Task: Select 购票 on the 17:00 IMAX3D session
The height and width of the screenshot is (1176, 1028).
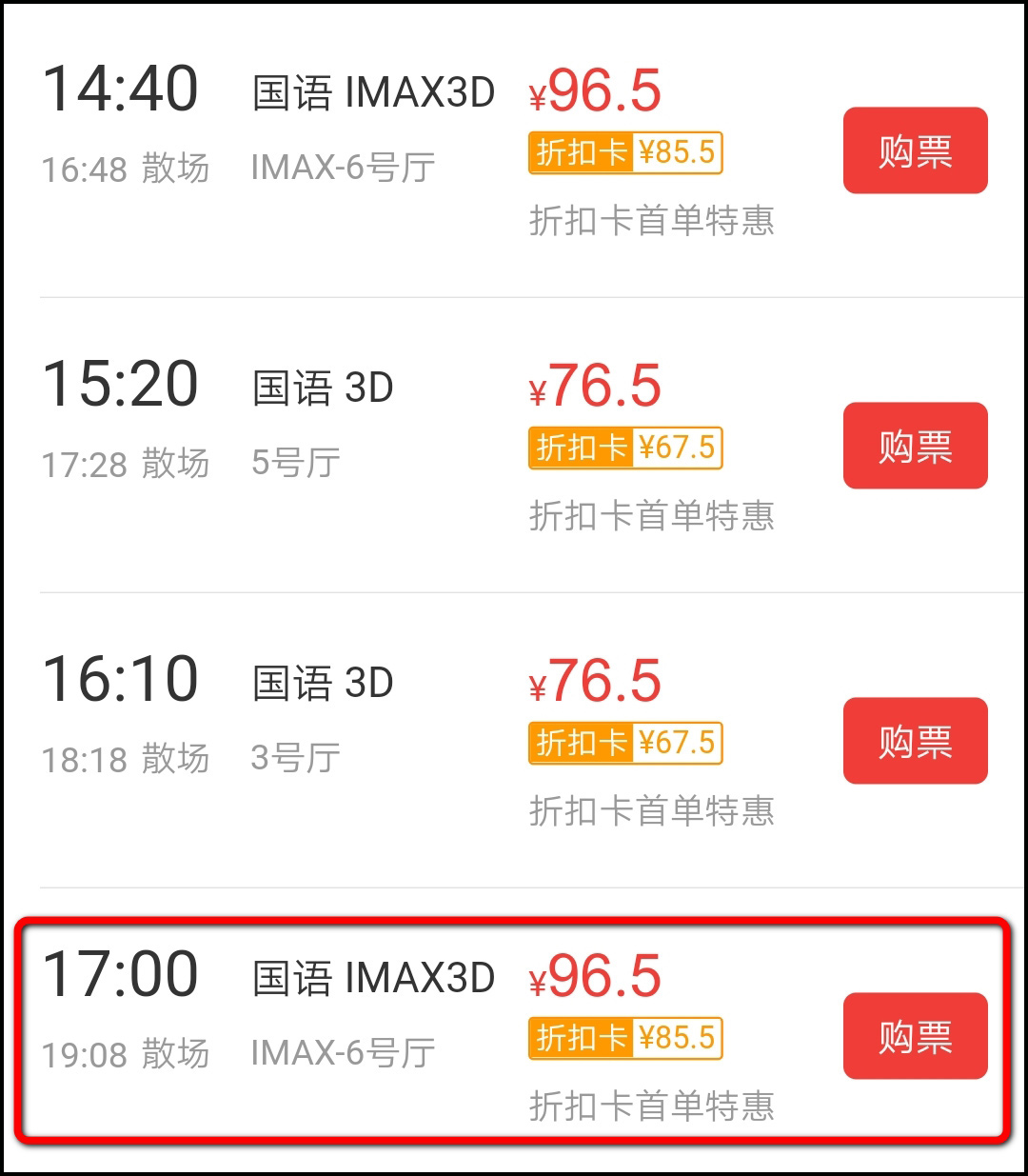Action: 915,1036
